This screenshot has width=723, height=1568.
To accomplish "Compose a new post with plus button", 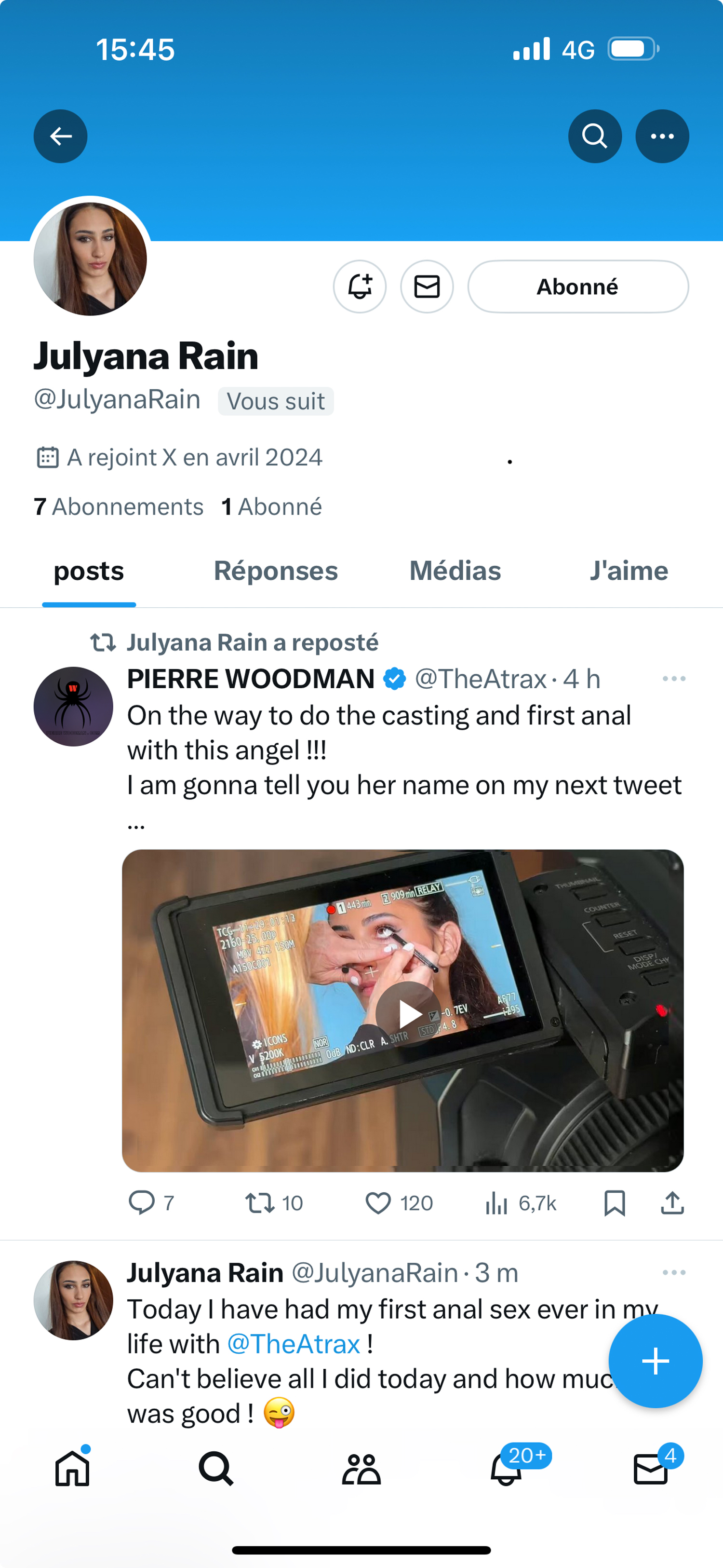I will coord(655,1361).
